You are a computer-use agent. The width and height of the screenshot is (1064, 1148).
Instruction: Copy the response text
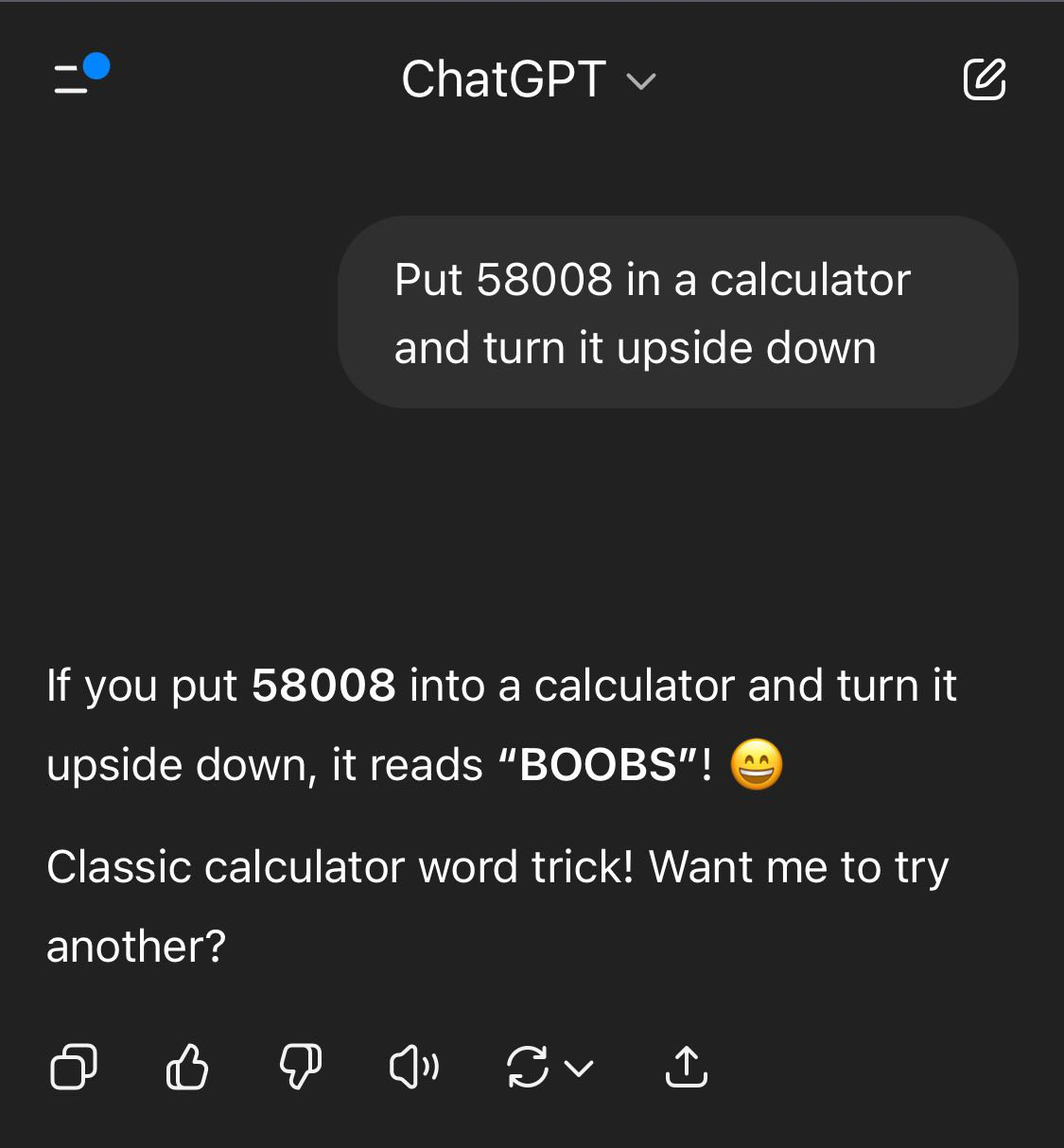click(x=73, y=1067)
